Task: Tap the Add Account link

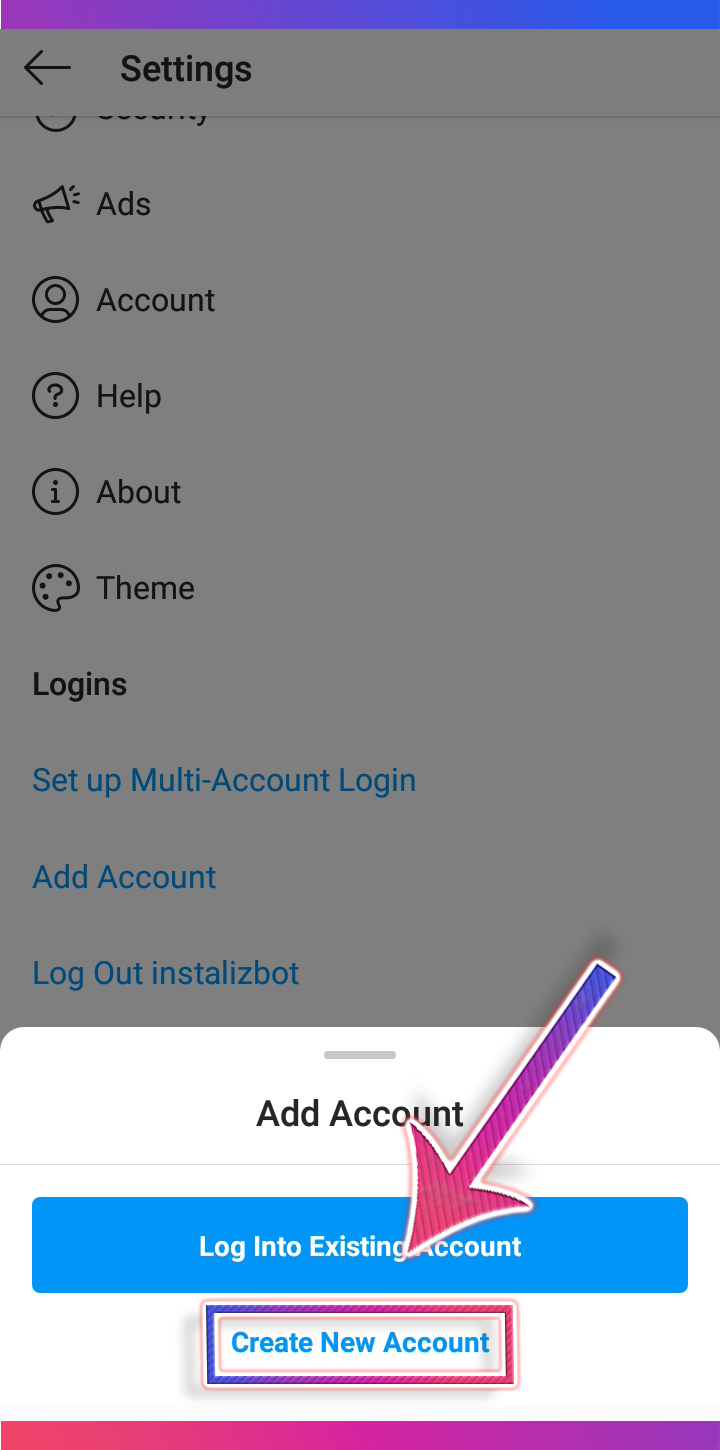Action: click(x=124, y=877)
